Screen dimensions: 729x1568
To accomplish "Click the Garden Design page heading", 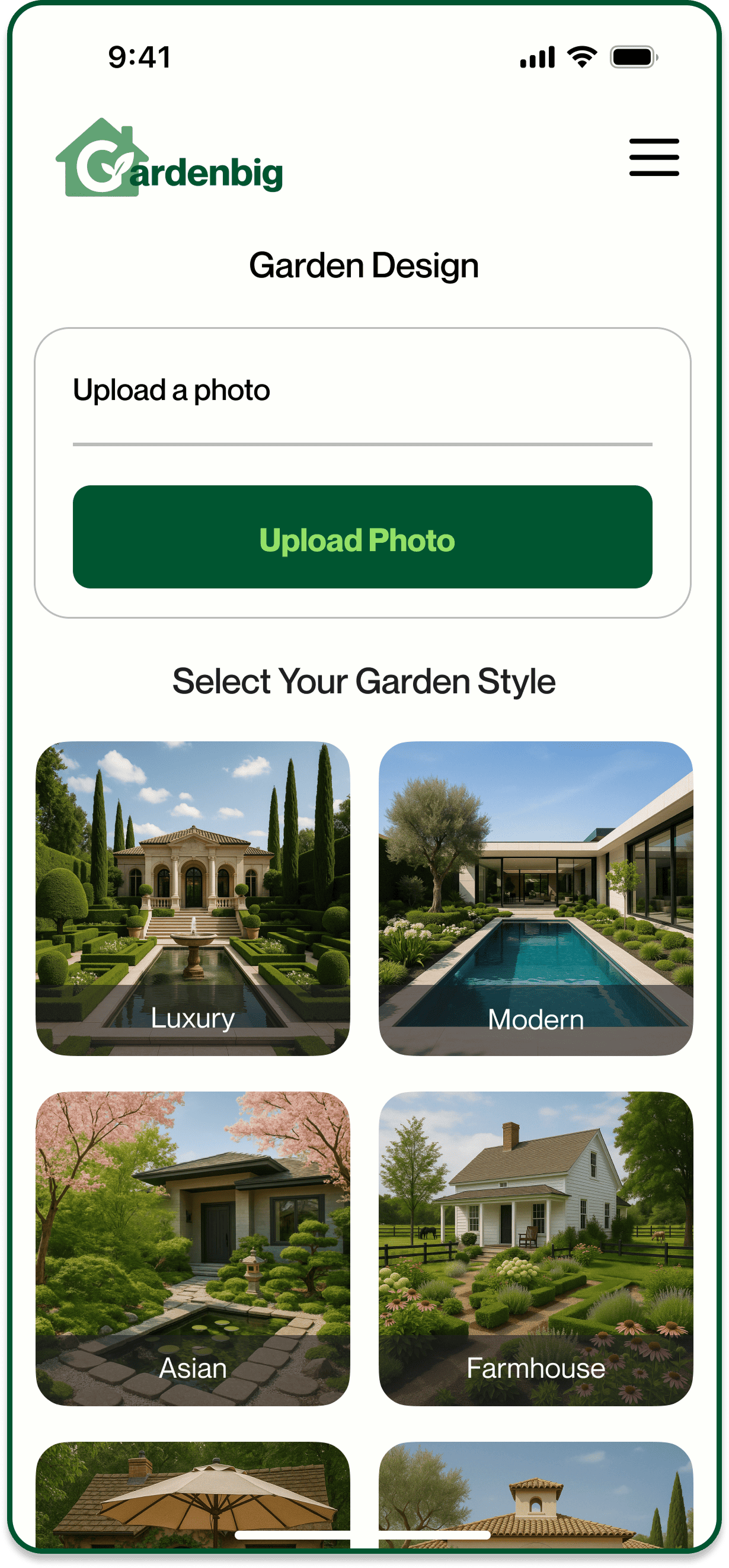I will 364,265.
